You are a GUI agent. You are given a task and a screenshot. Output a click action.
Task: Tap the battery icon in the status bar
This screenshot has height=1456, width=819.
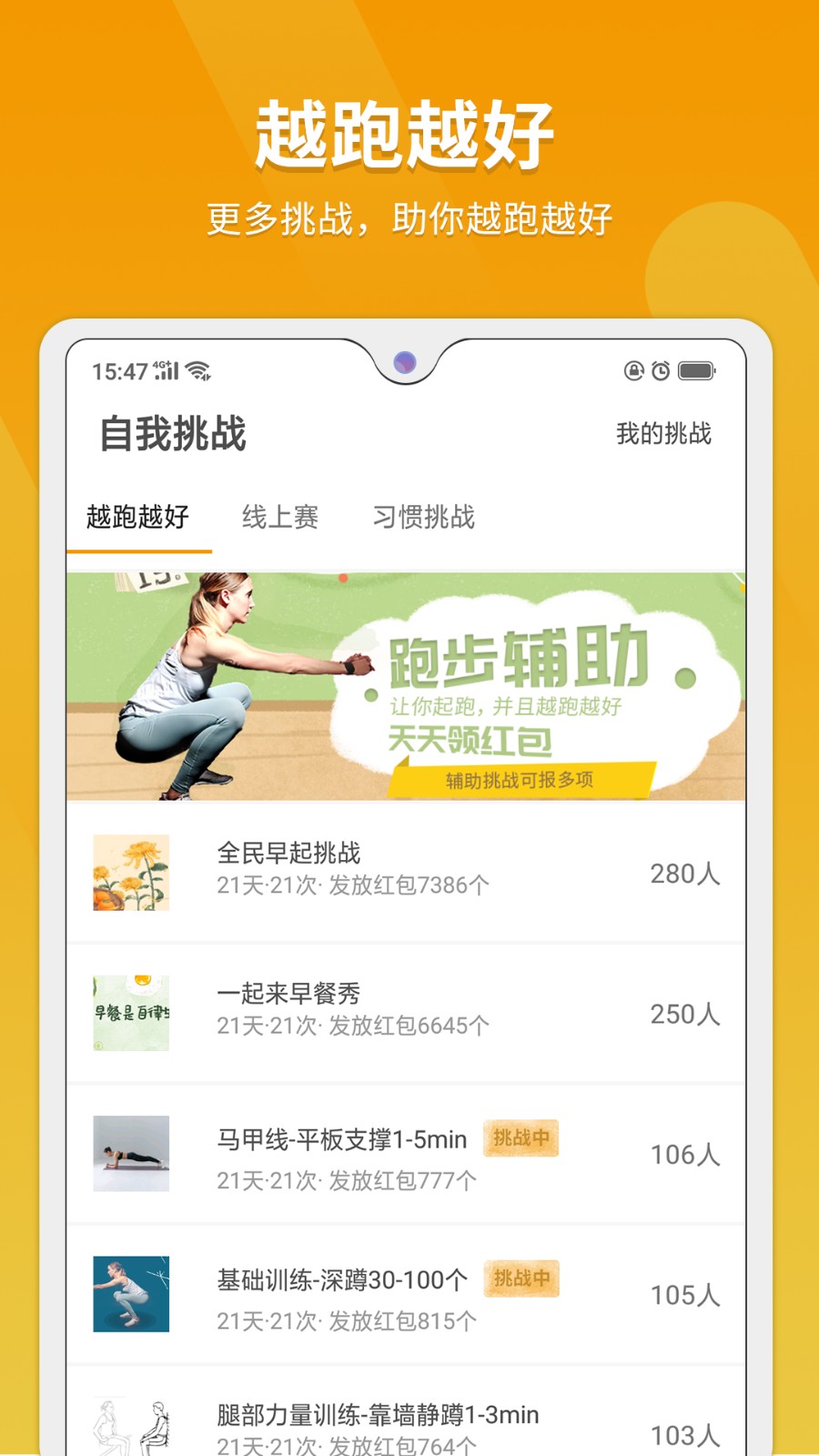[696, 371]
